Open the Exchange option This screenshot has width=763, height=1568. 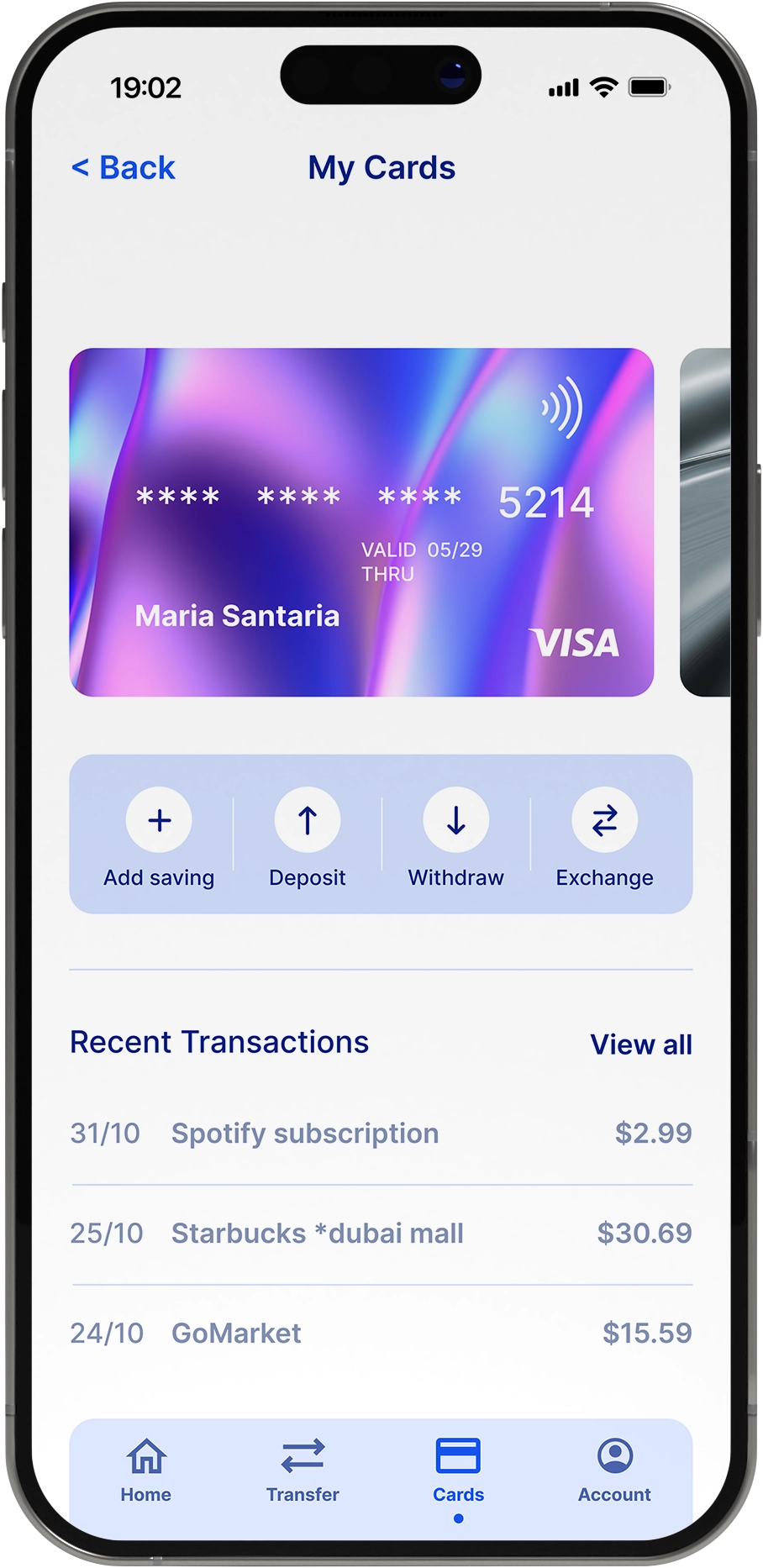(604, 820)
